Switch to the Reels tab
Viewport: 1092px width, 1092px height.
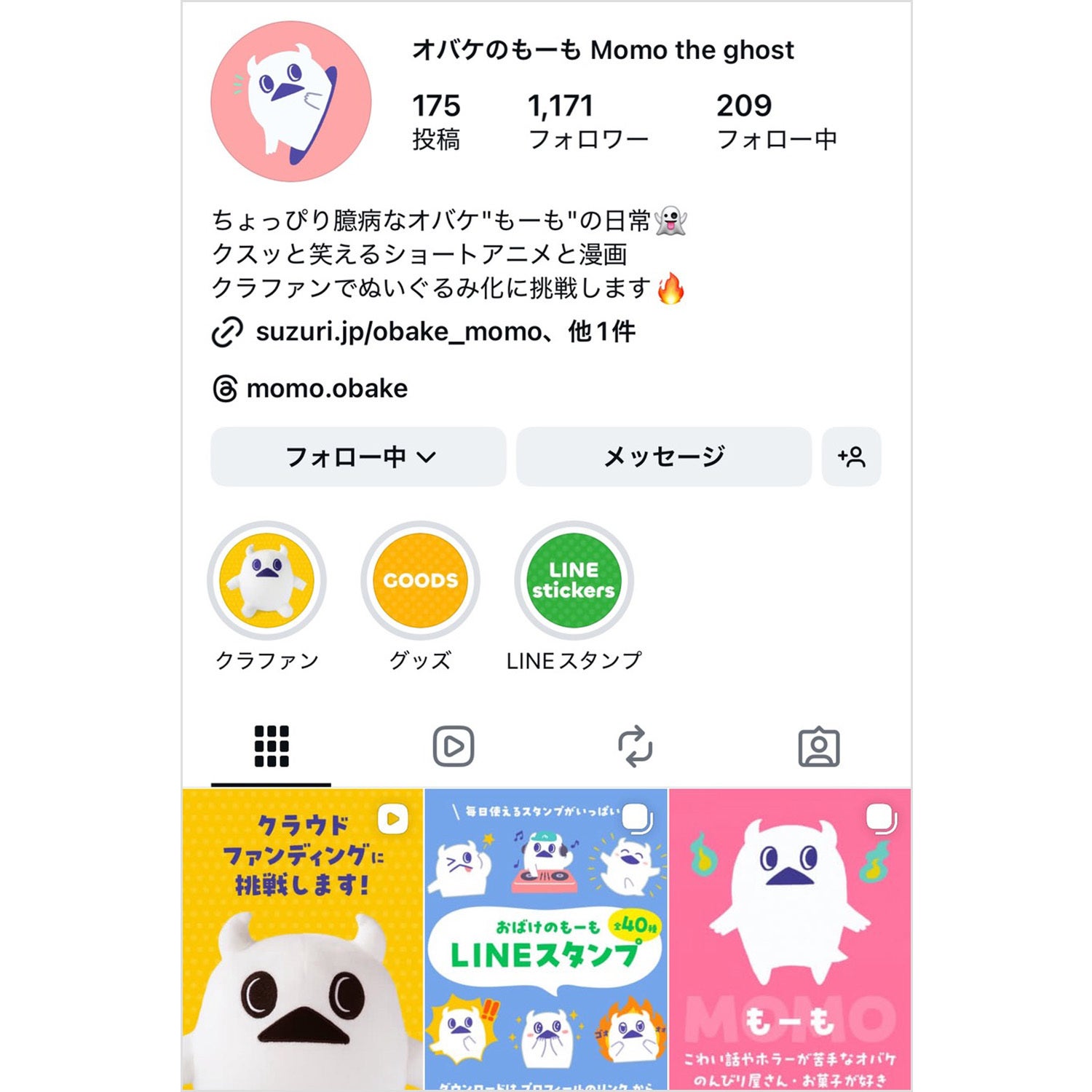454,746
